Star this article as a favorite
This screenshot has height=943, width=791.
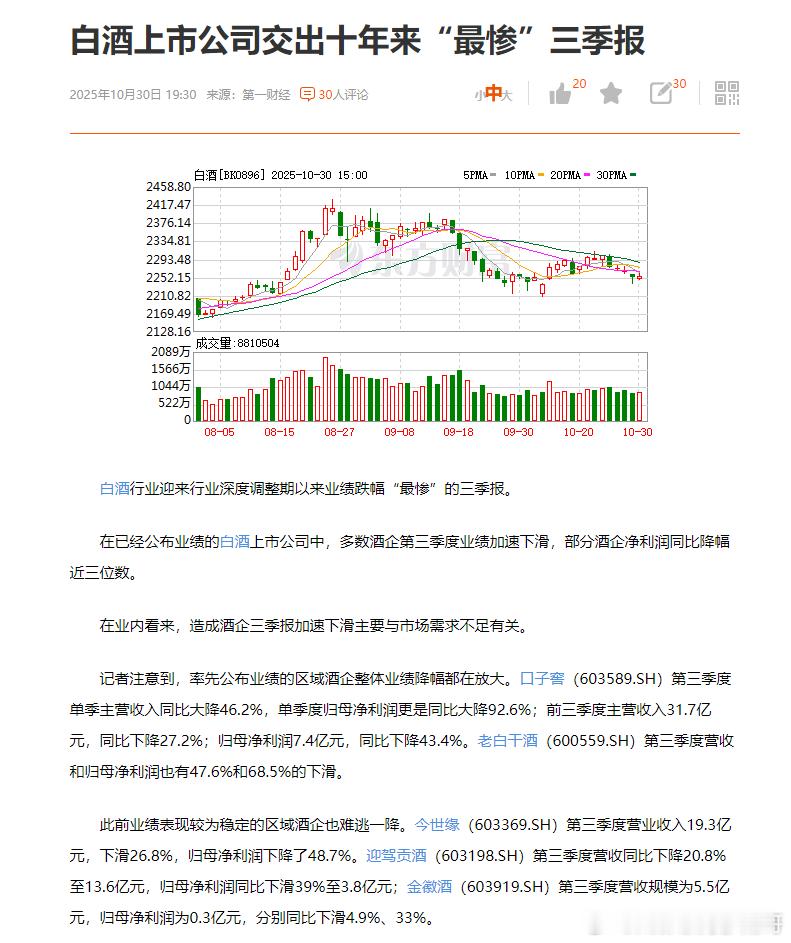[x=611, y=92]
